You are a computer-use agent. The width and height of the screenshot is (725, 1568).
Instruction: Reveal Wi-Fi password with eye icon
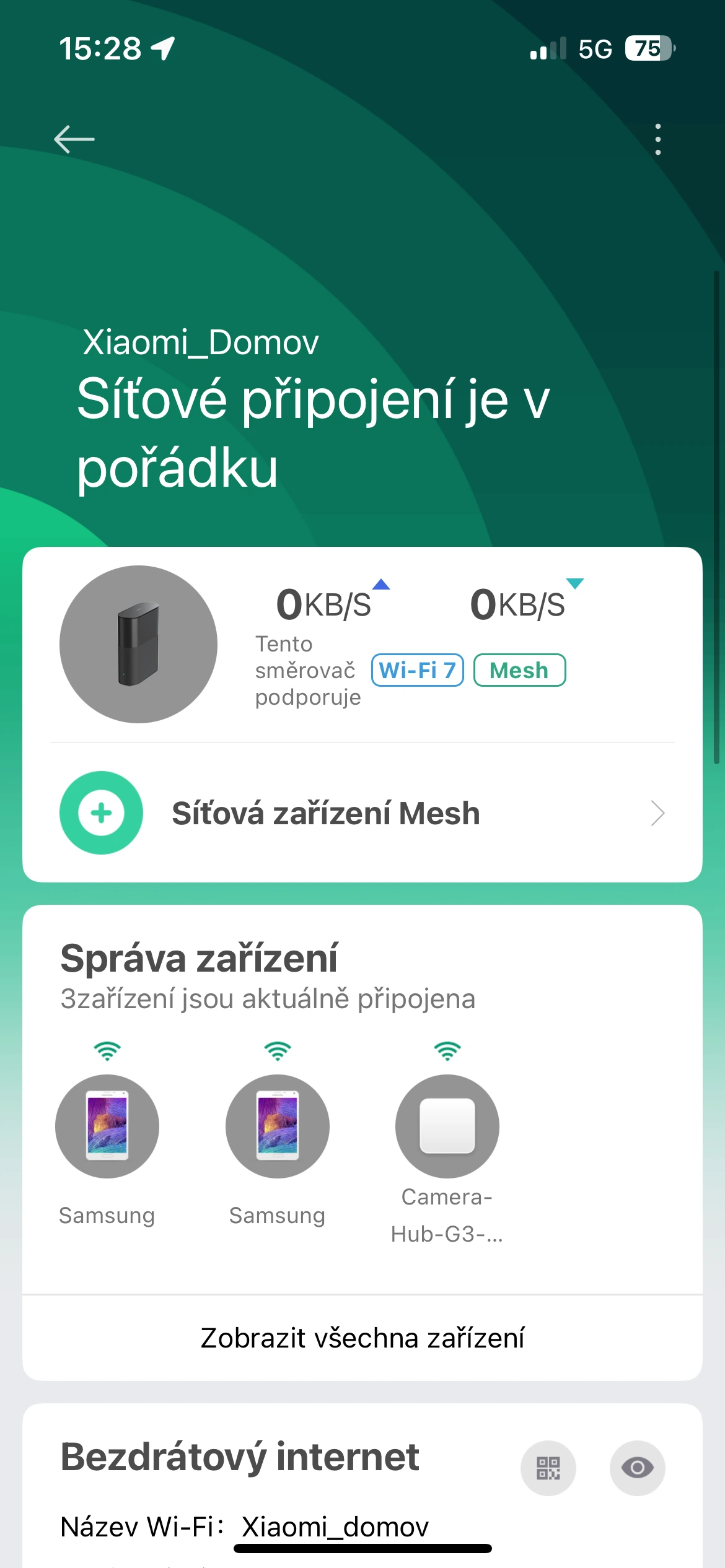pos(637,1468)
